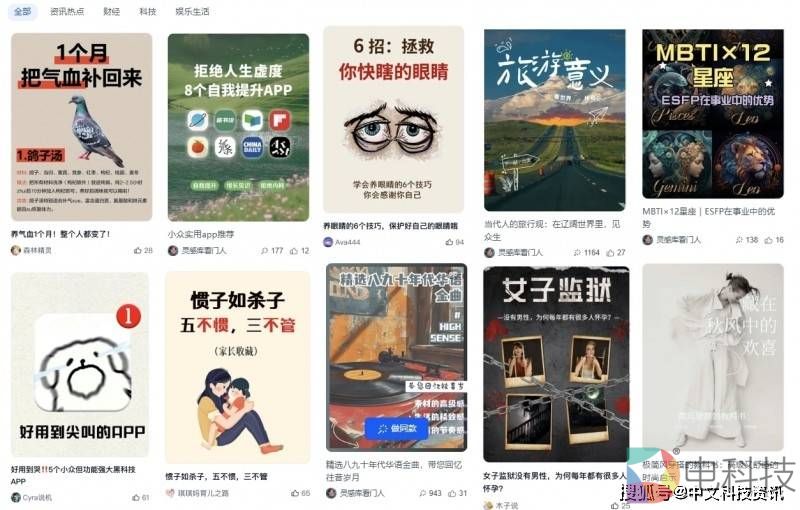Switch to the 资讯热点 tab

pyautogui.click(x=67, y=11)
